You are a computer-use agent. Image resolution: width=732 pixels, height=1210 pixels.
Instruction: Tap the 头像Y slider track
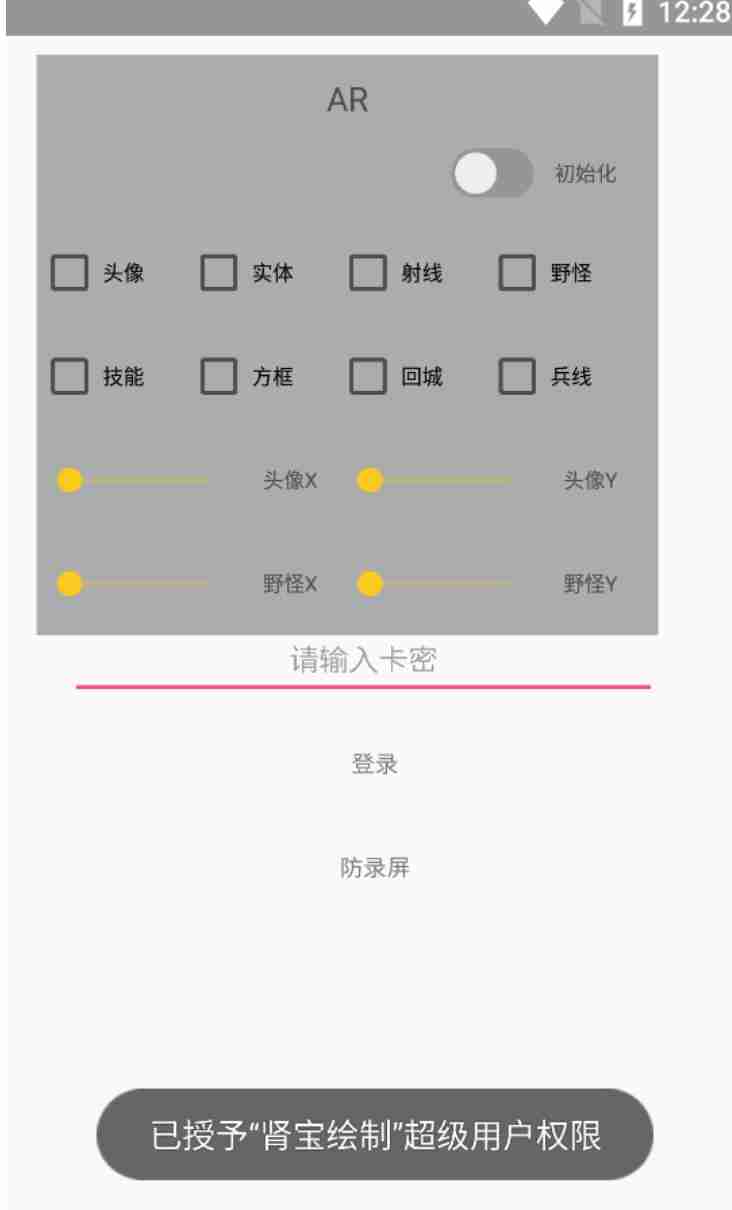pos(434,480)
